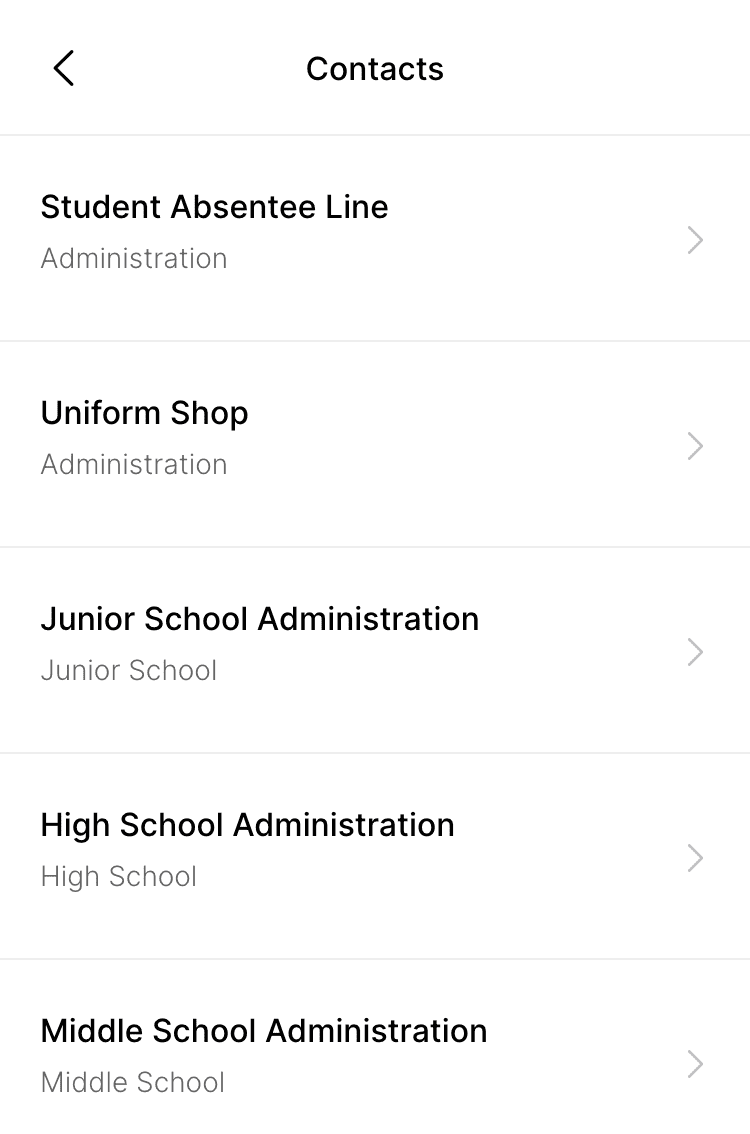750x1134 pixels.
Task: Go back from the Contacts screen
Action: coord(64,69)
